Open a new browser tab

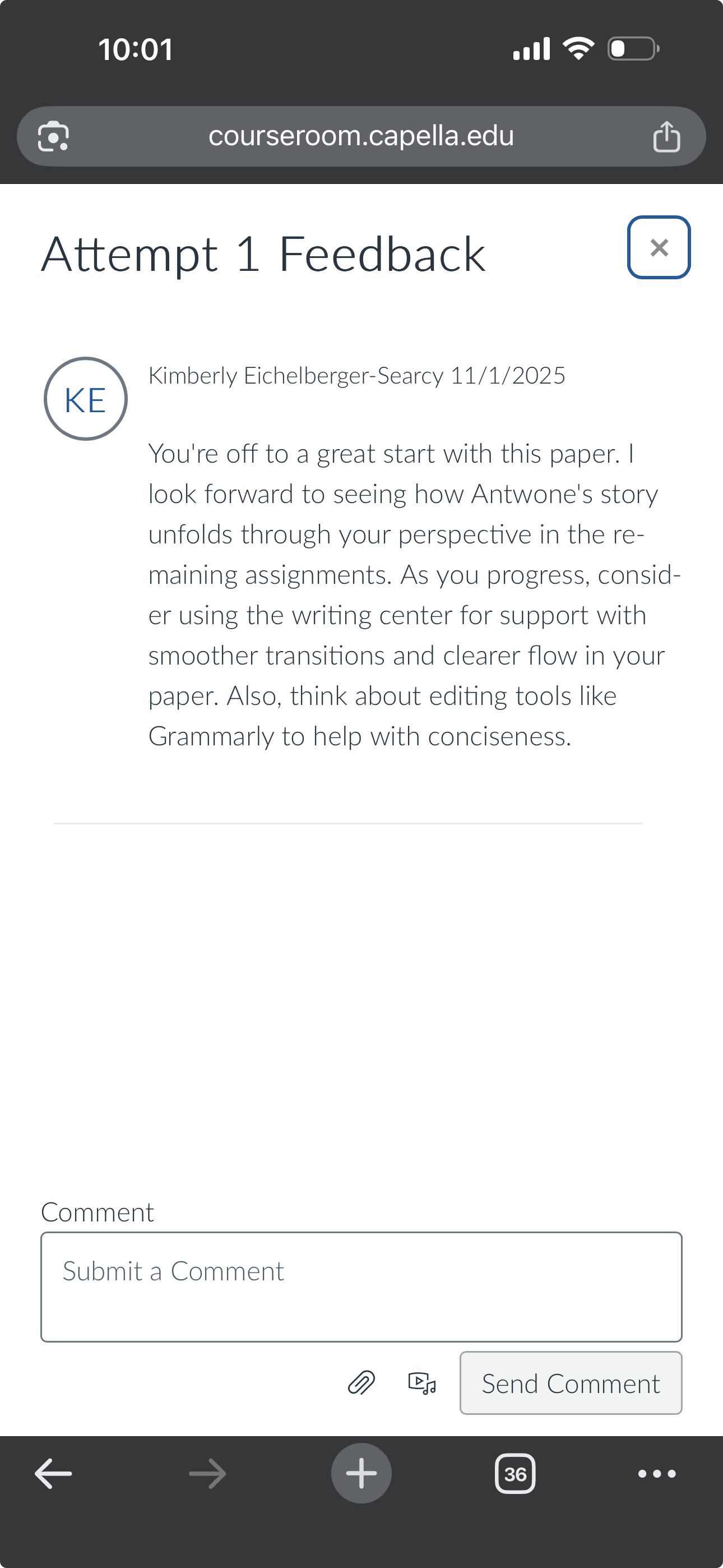361,1474
